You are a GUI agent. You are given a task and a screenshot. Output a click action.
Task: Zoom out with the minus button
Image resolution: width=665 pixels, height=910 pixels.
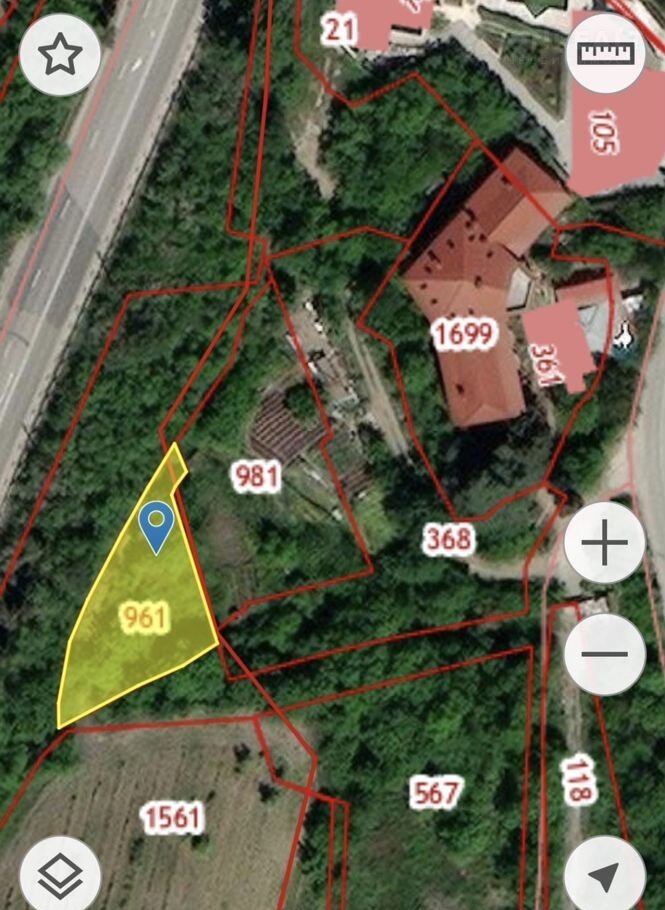(605, 655)
